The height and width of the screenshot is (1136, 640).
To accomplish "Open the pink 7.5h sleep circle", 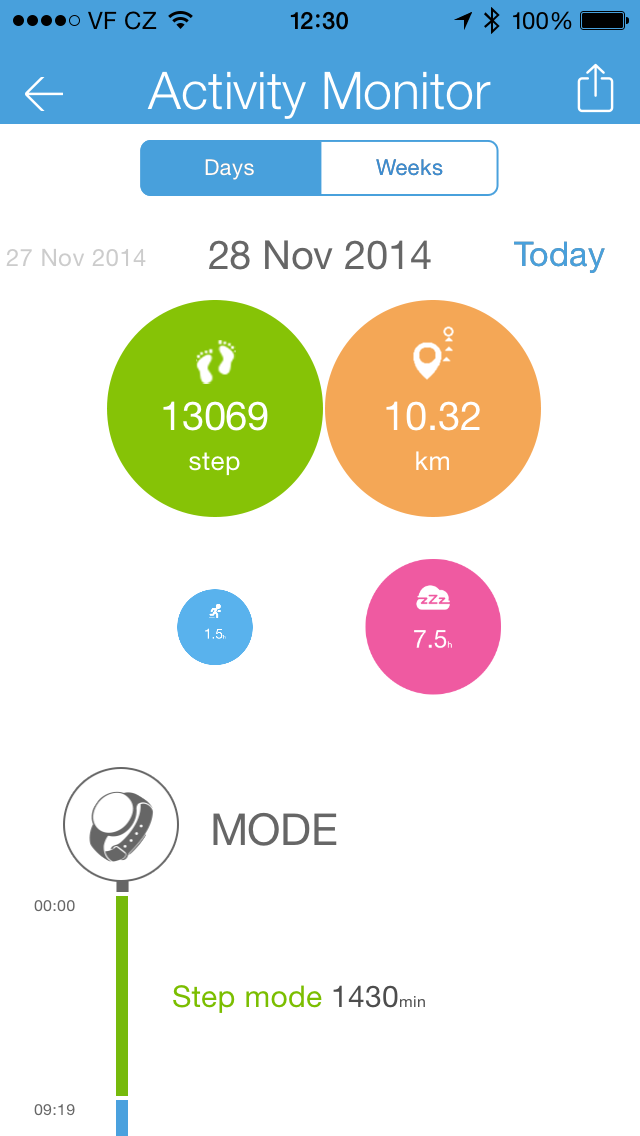I will pos(433,627).
